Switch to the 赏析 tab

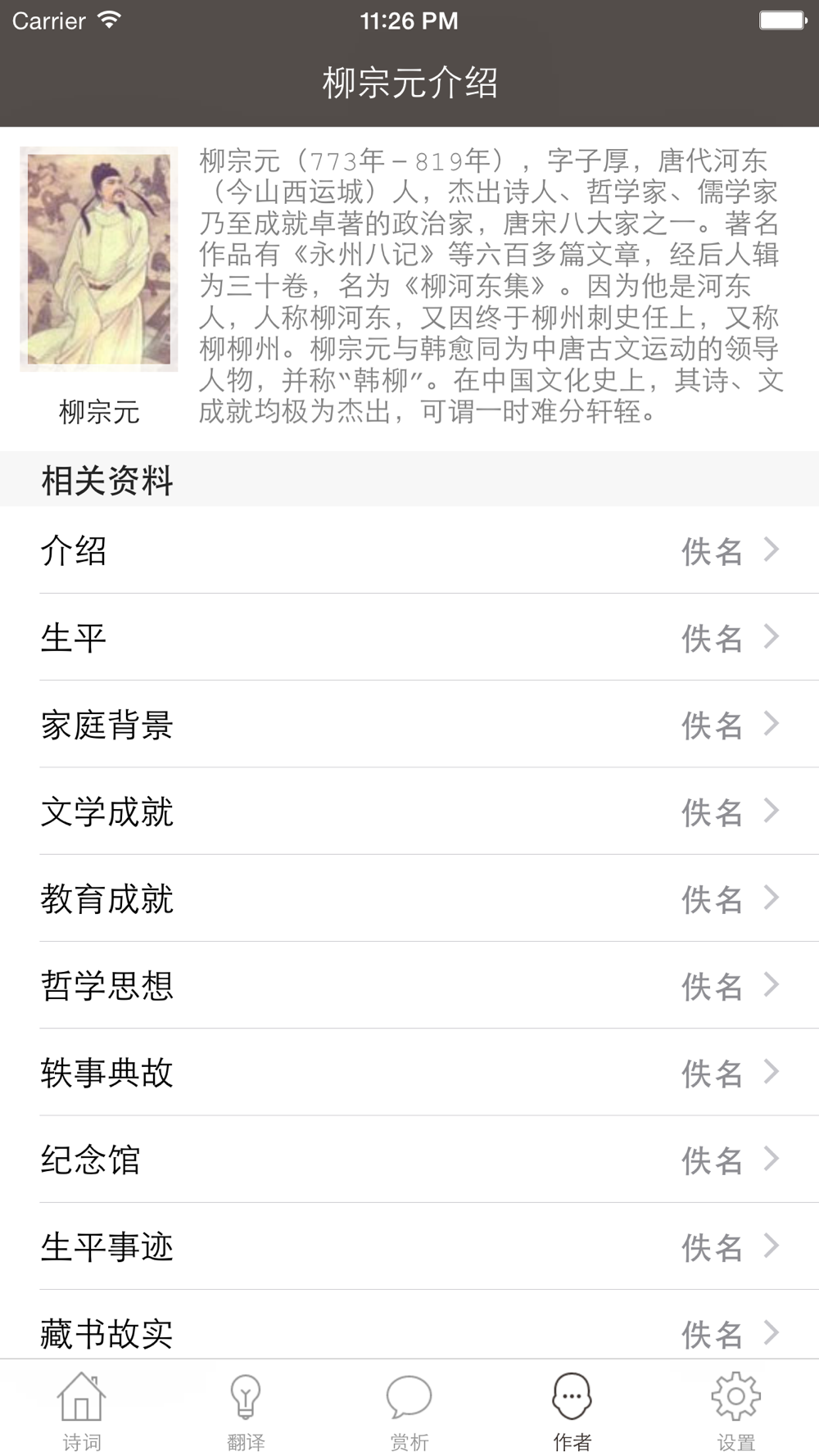(409, 1410)
